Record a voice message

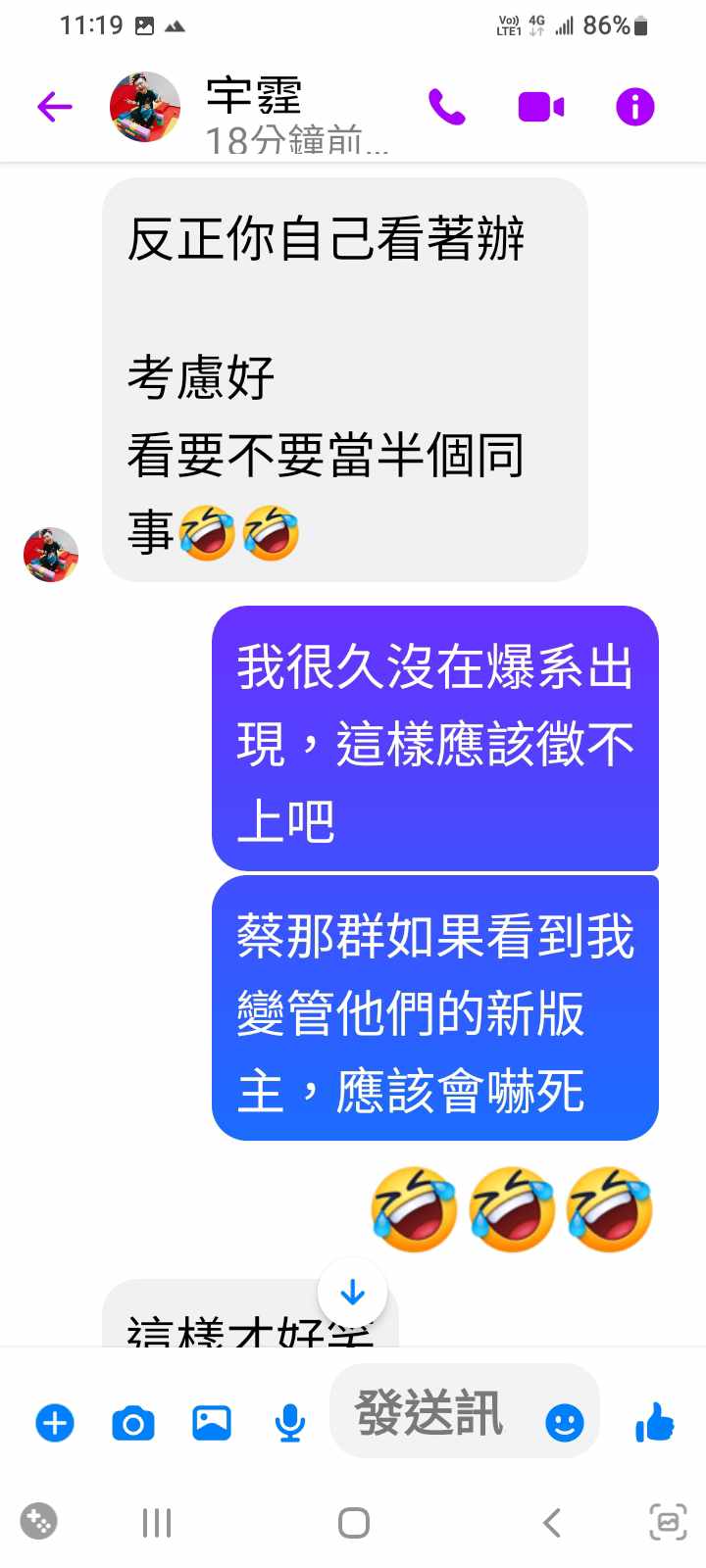click(x=289, y=1422)
